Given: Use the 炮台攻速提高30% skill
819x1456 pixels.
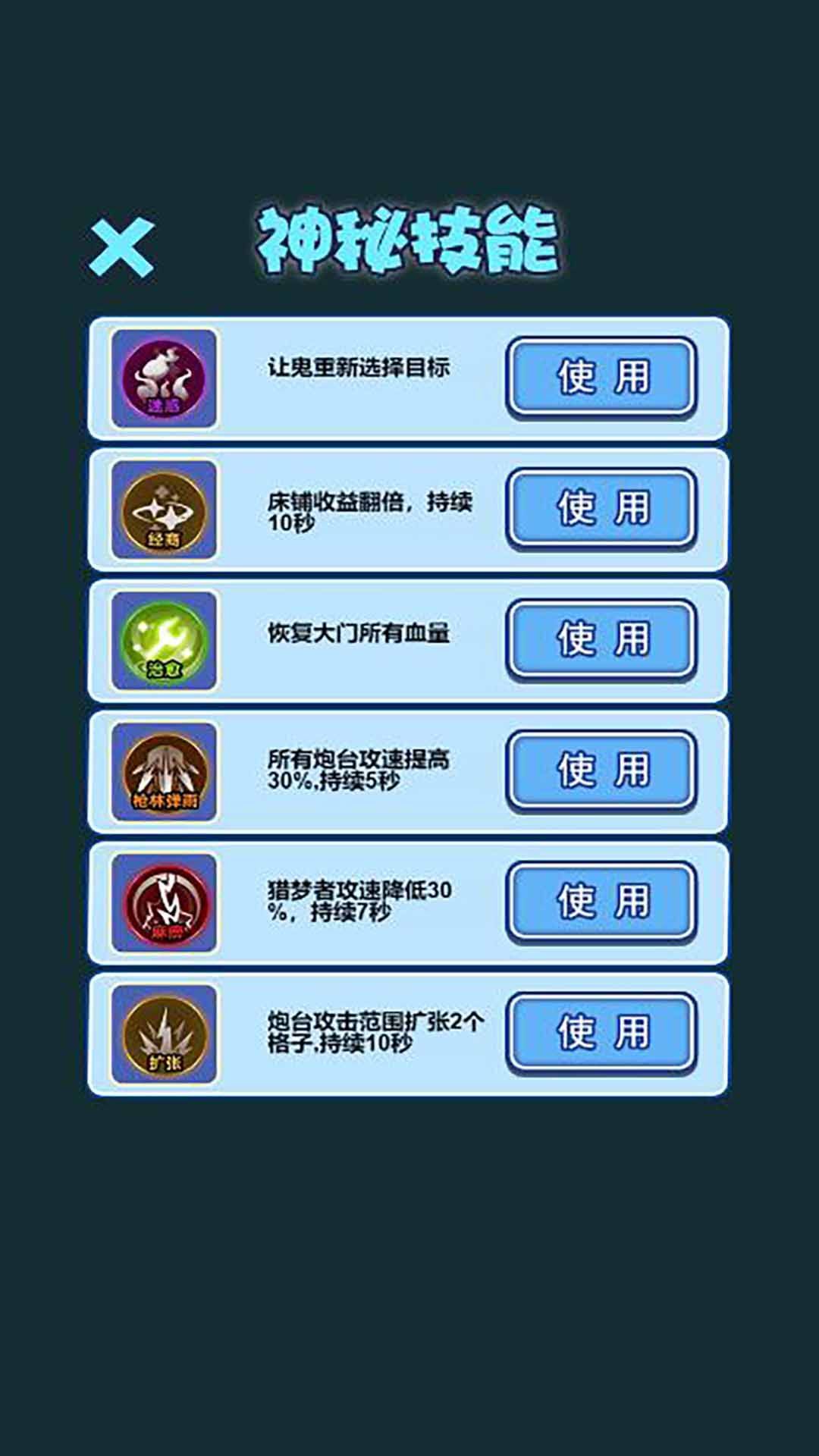Looking at the screenshot, I should [601, 770].
